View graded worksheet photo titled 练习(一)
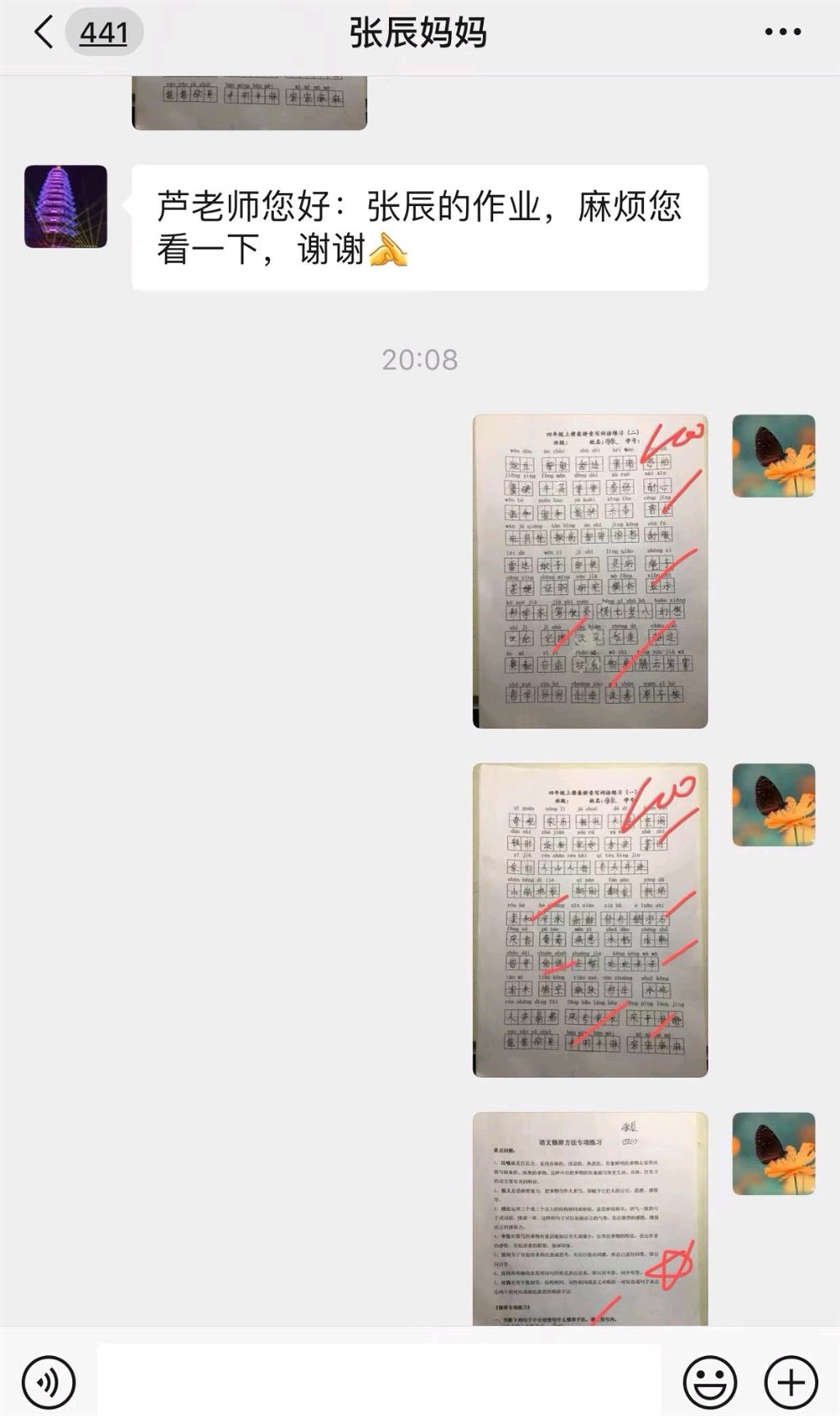This screenshot has height=1416, width=840. 590,920
